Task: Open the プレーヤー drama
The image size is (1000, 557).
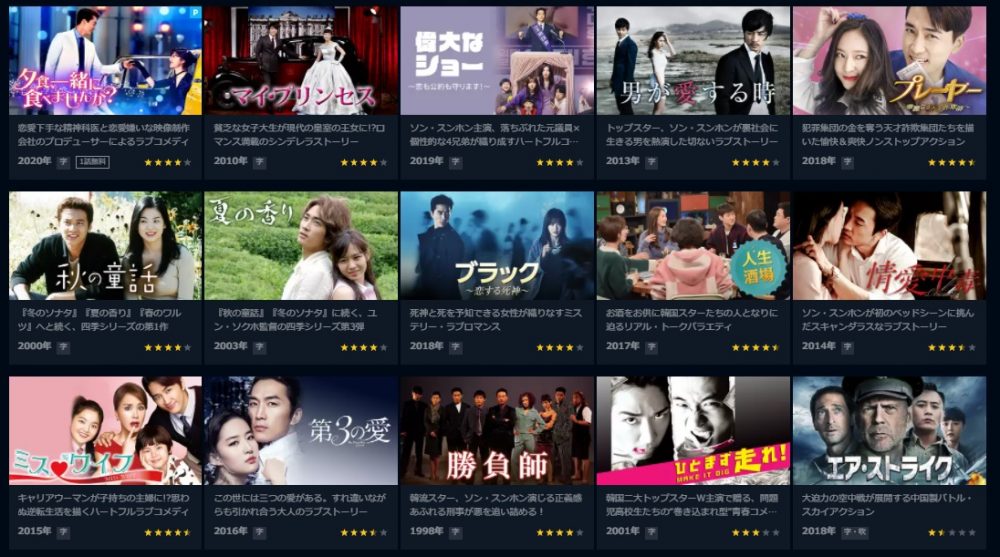Action: pos(889,62)
